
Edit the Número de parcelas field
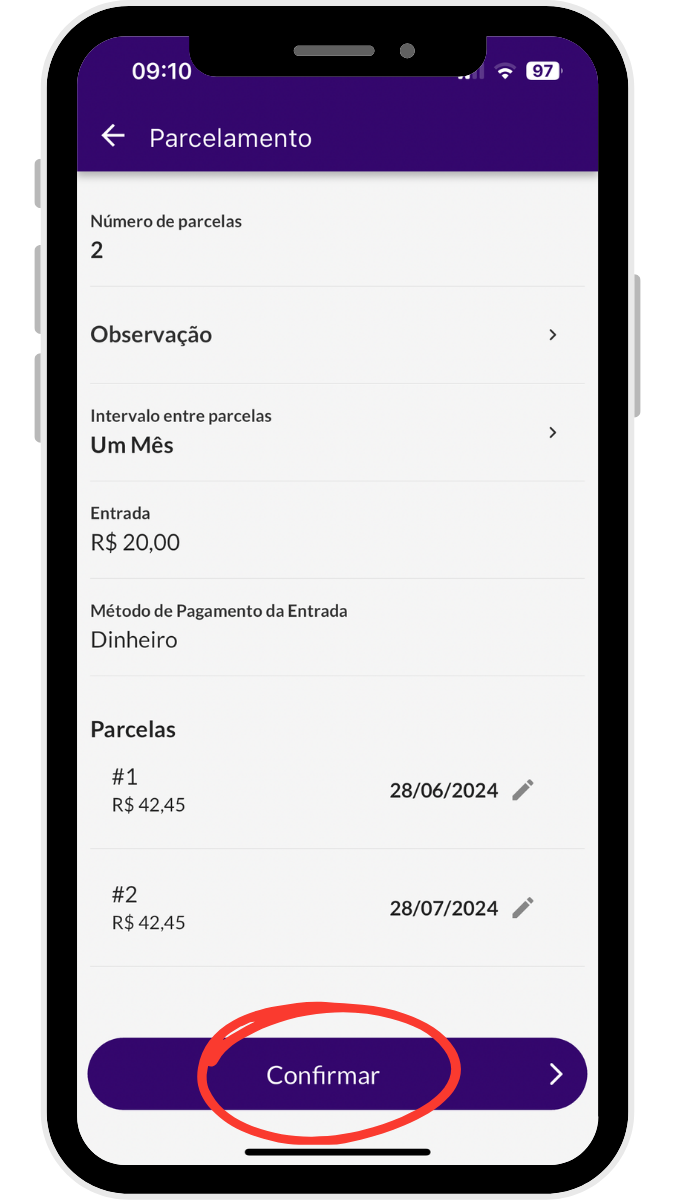[x=336, y=238]
